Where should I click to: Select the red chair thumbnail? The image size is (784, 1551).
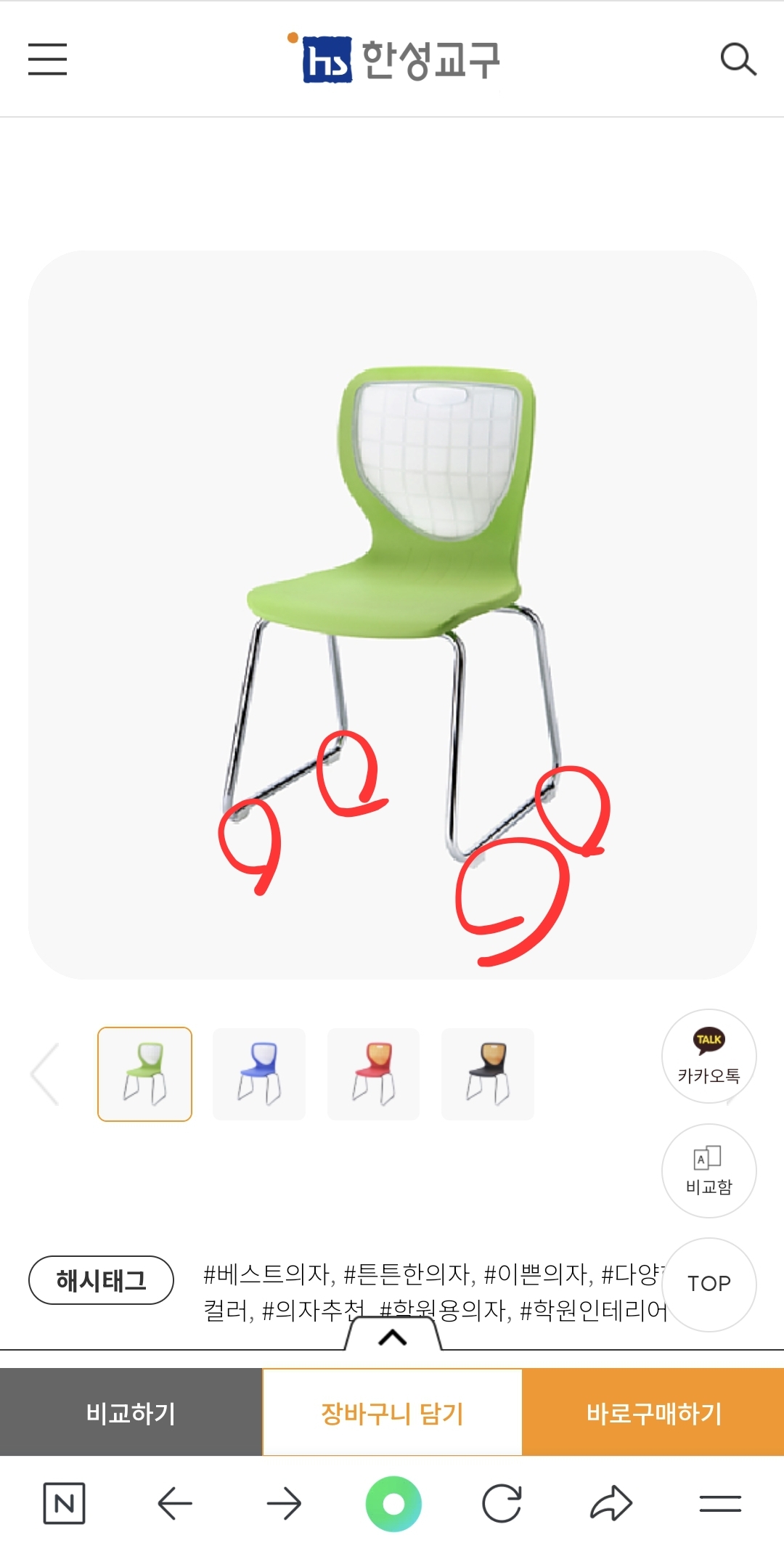coord(373,1074)
